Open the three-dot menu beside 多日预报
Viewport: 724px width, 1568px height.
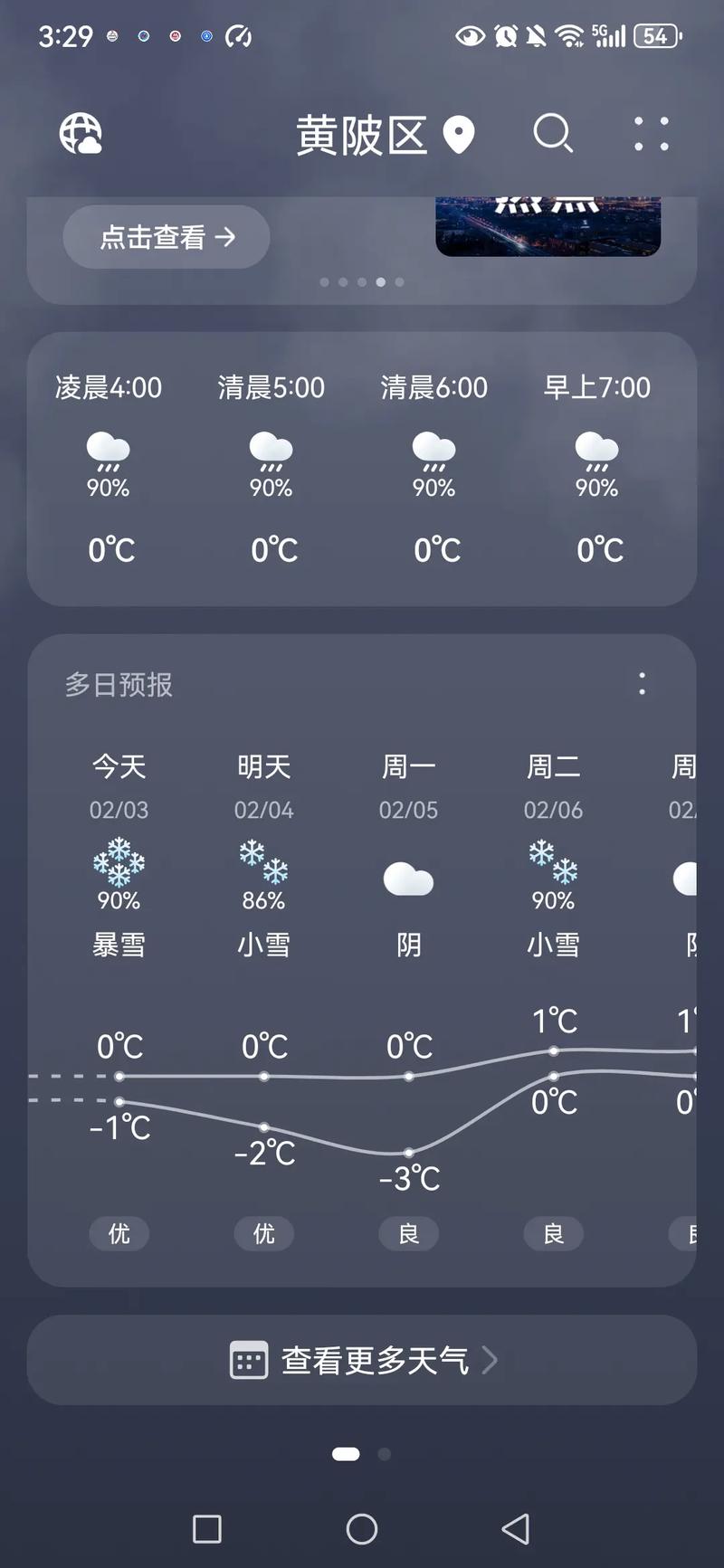[x=641, y=685]
